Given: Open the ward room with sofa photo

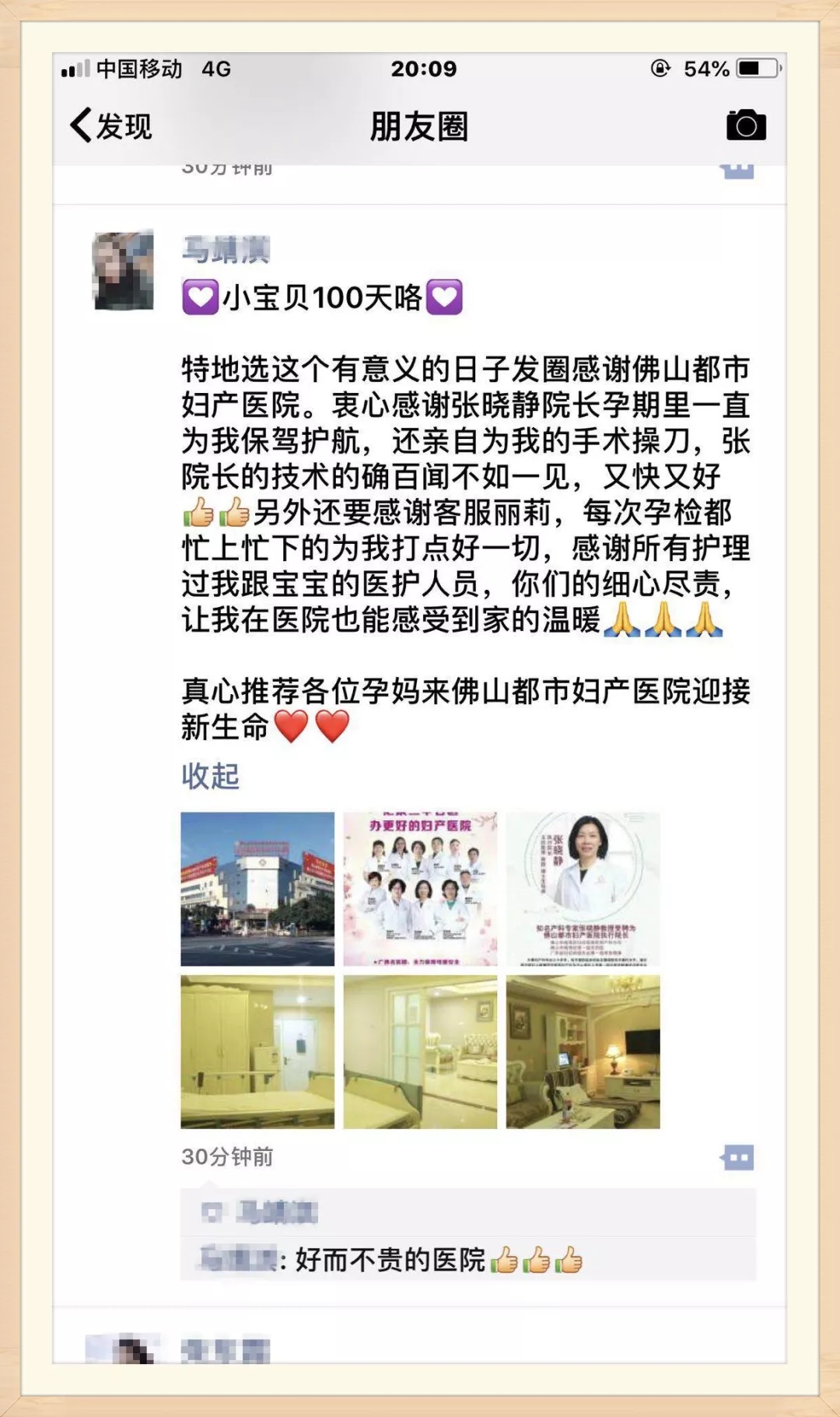Looking at the screenshot, I should tap(420, 1051).
